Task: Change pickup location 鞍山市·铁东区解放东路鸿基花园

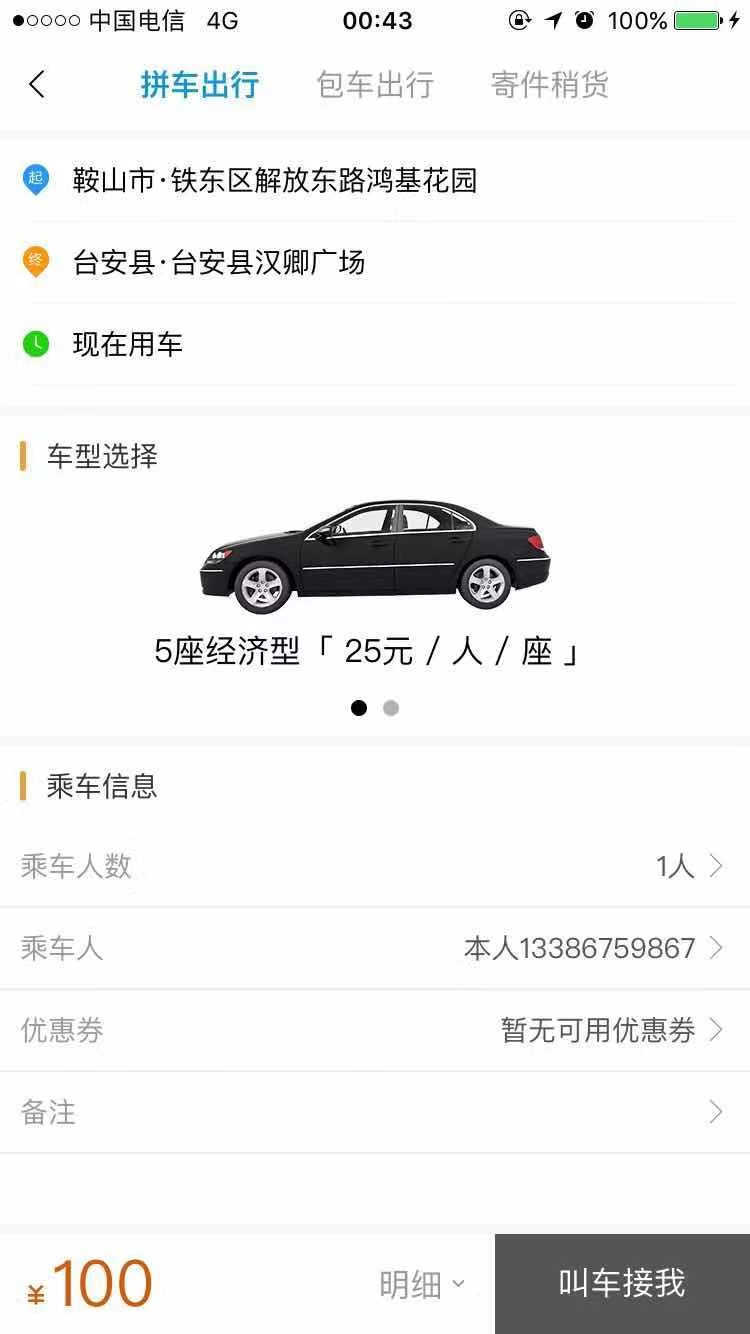Action: coord(275,181)
